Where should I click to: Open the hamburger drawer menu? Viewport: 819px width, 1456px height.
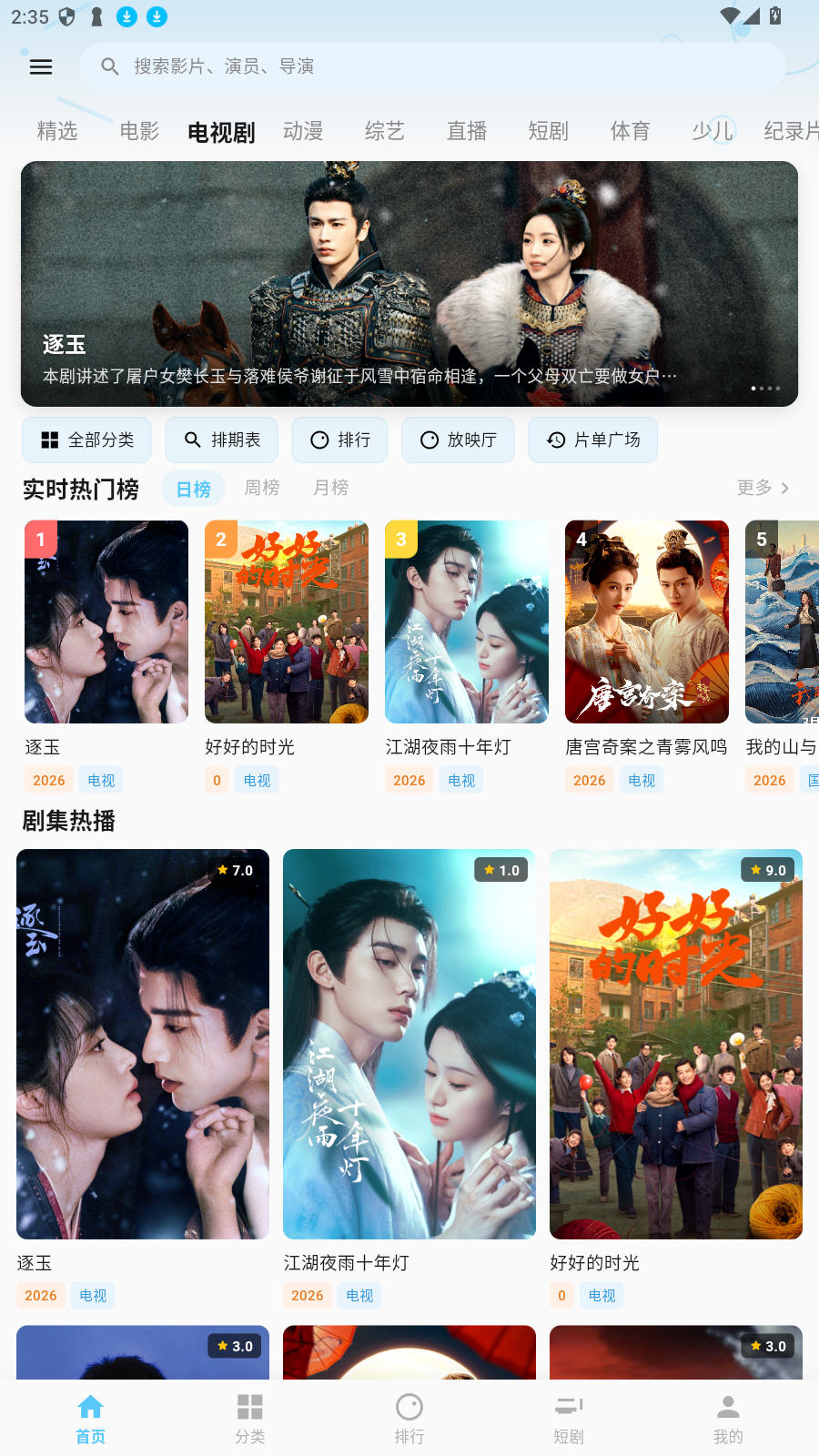pos(41,66)
